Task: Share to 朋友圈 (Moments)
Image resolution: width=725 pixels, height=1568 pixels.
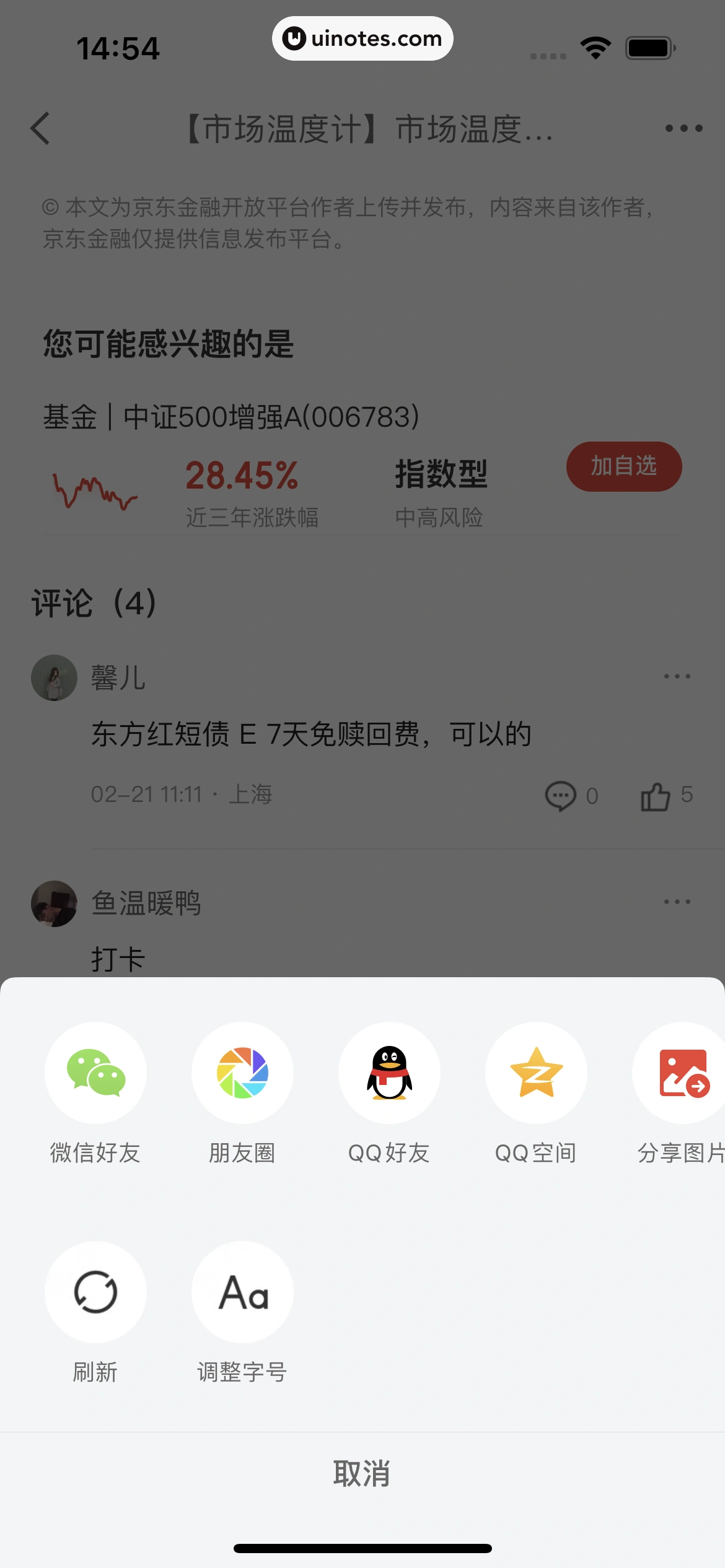Action: tap(242, 1073)
